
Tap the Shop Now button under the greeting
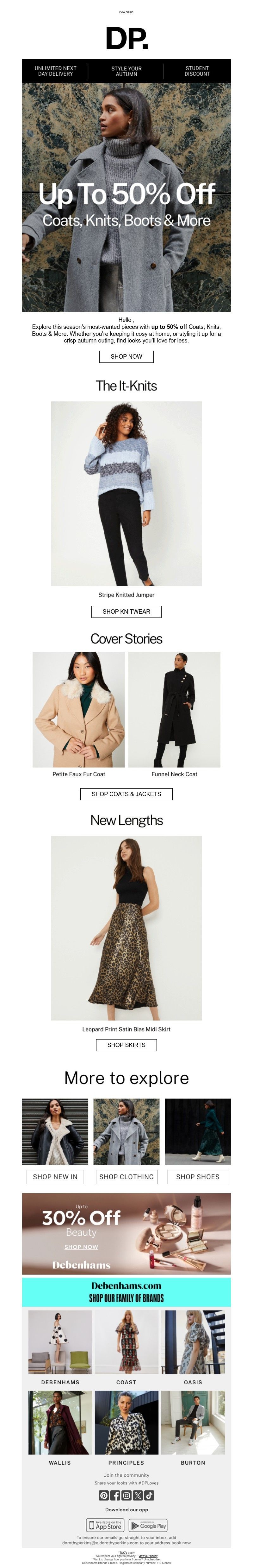pyautogui.click(x=126, y=357)
